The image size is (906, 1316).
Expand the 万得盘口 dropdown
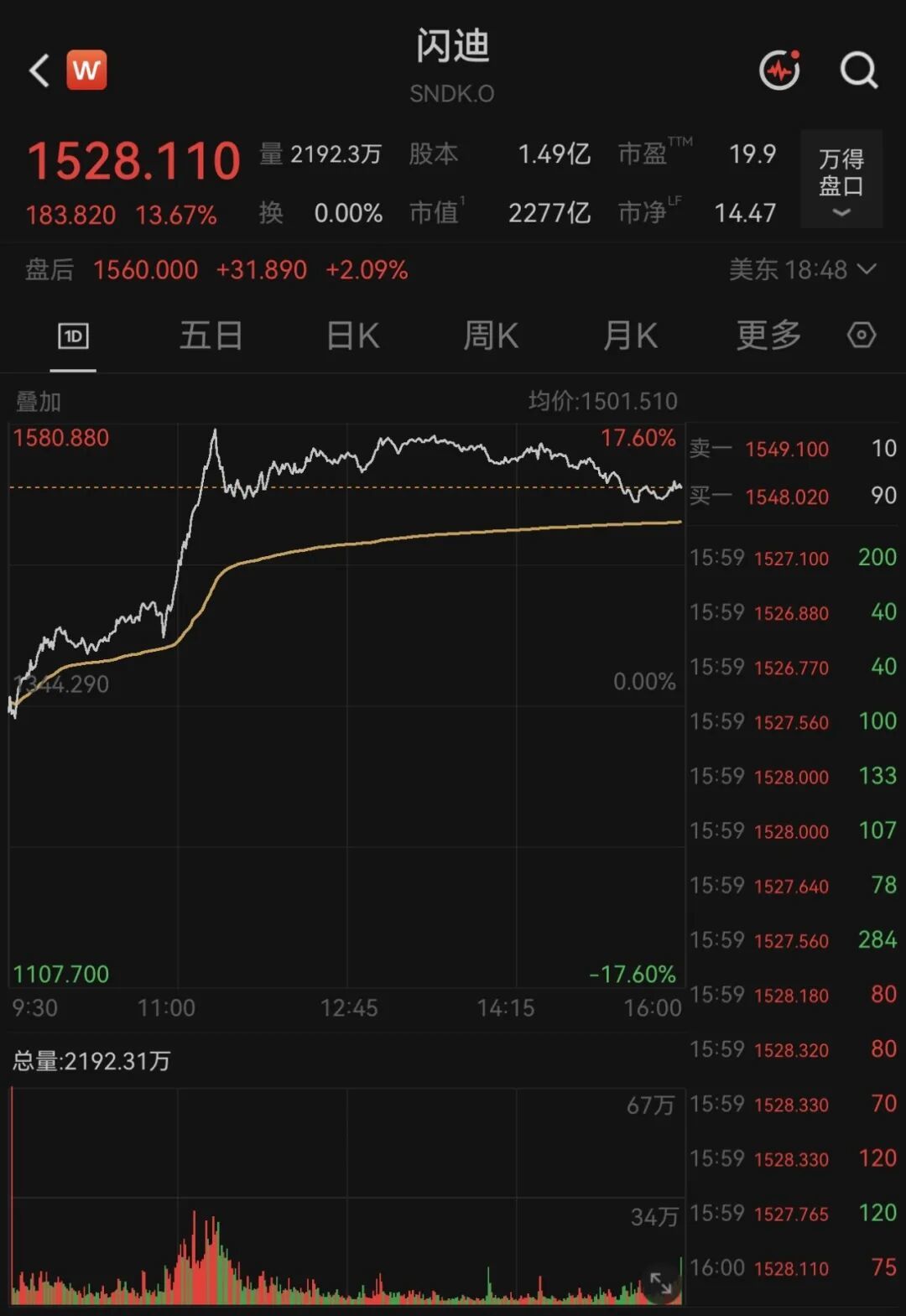tap(841, 179)
